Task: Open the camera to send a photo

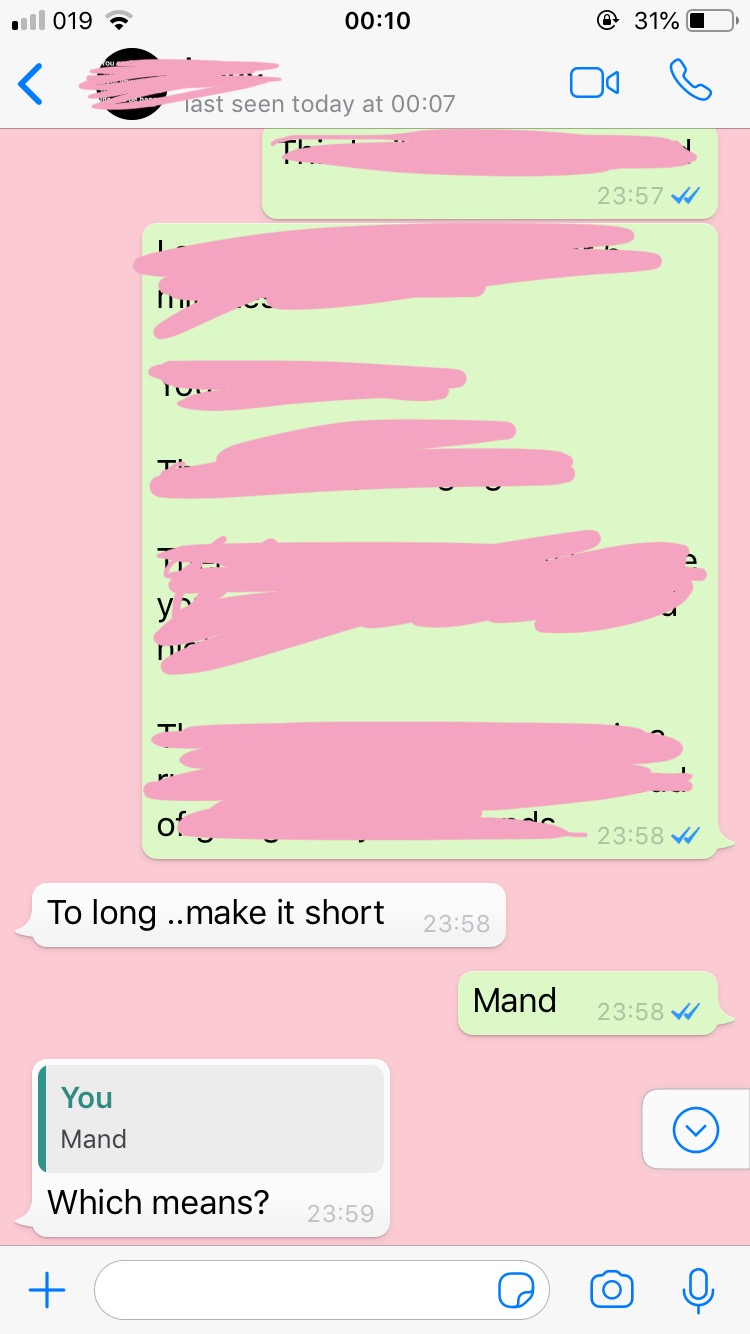Action: coord(611,1290)
